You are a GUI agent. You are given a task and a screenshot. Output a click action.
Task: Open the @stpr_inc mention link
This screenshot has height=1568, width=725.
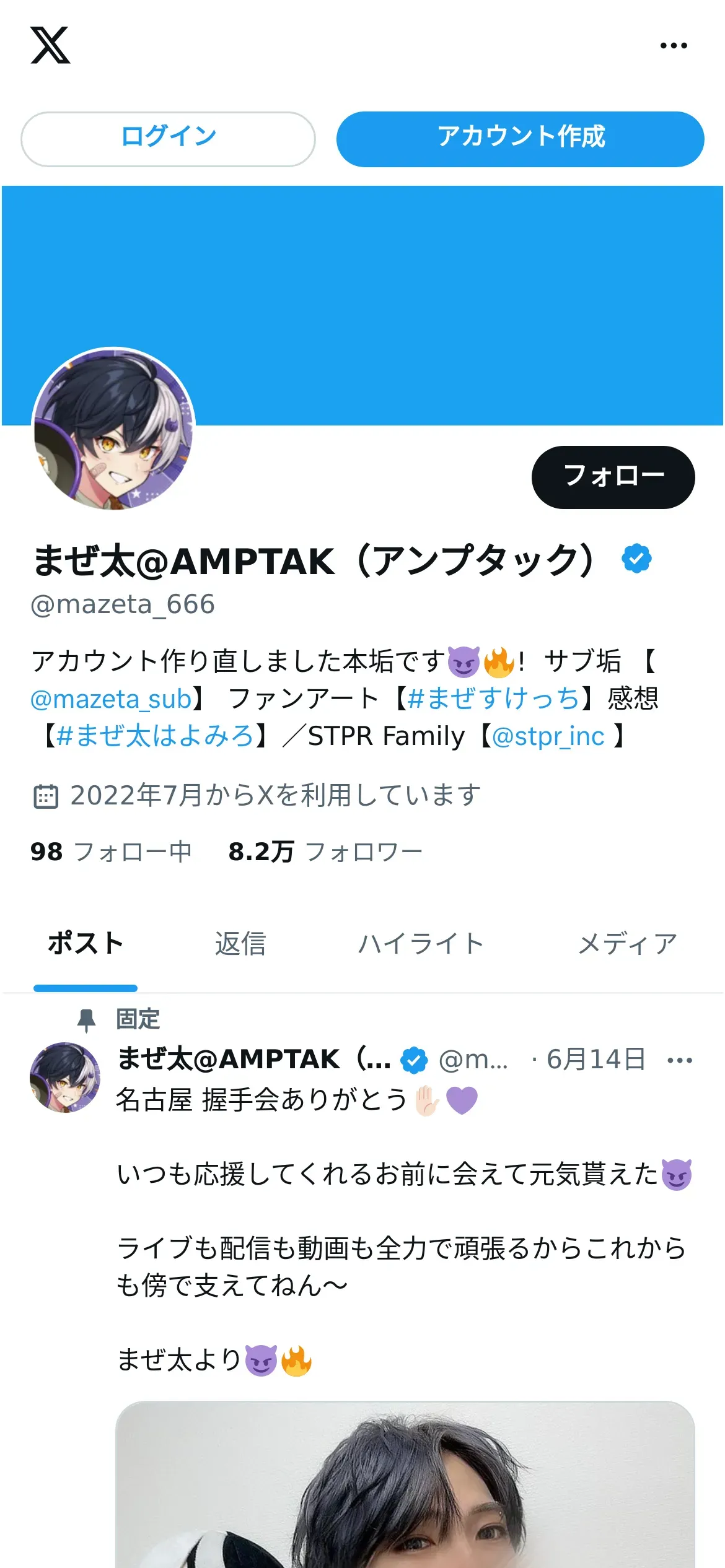[x=548, y=736]
